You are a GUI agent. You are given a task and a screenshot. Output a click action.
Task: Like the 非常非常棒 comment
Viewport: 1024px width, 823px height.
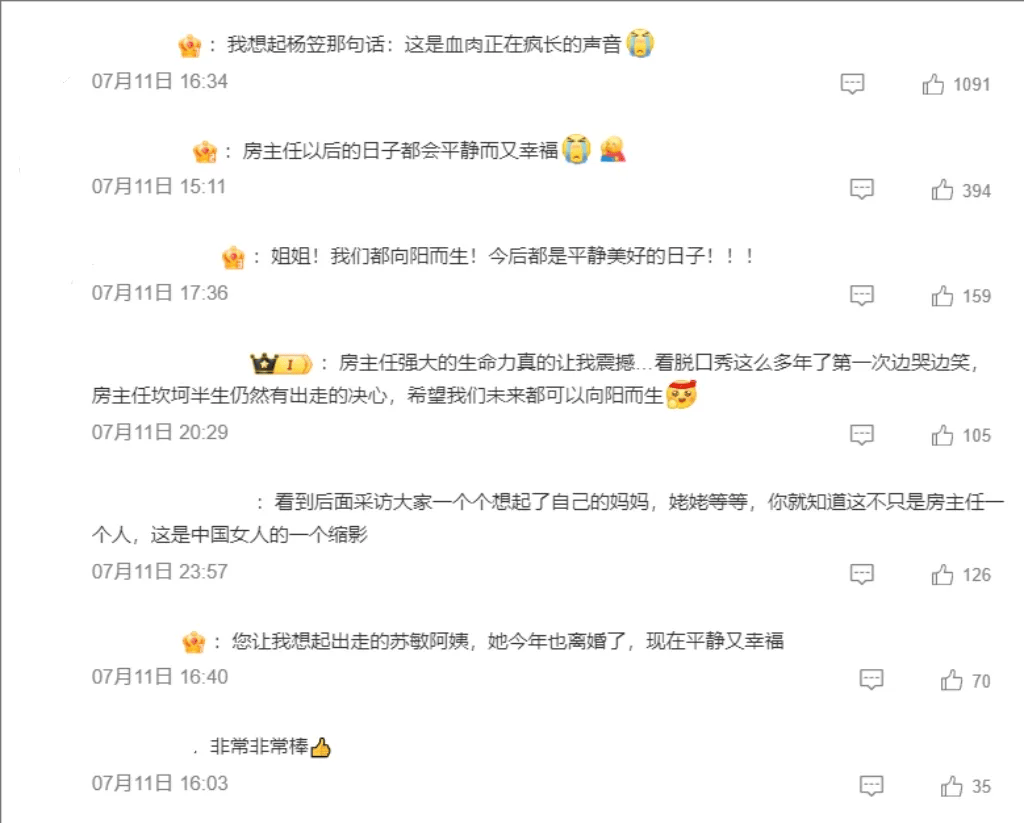[x=951, y=787]
